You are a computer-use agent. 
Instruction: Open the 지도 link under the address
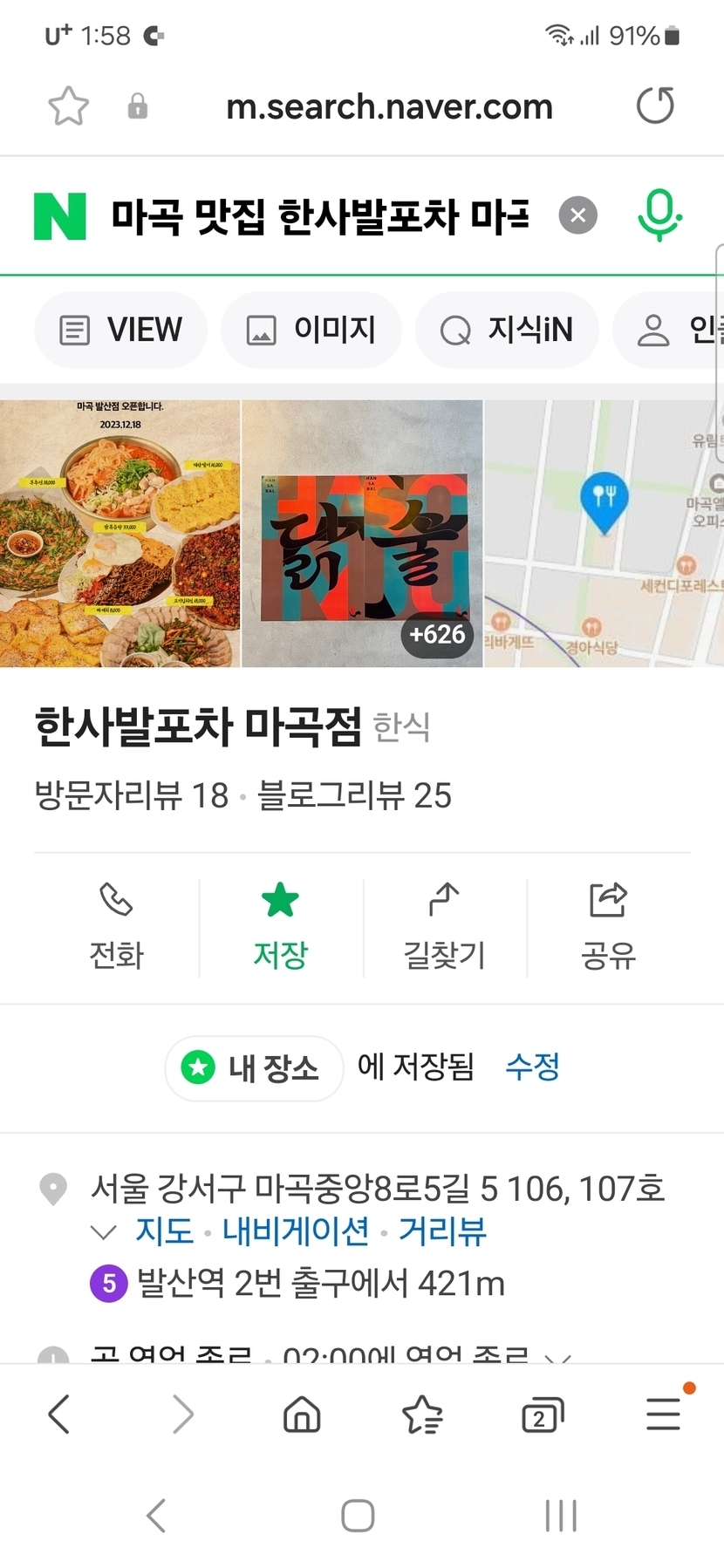(x=165, y=1231)
